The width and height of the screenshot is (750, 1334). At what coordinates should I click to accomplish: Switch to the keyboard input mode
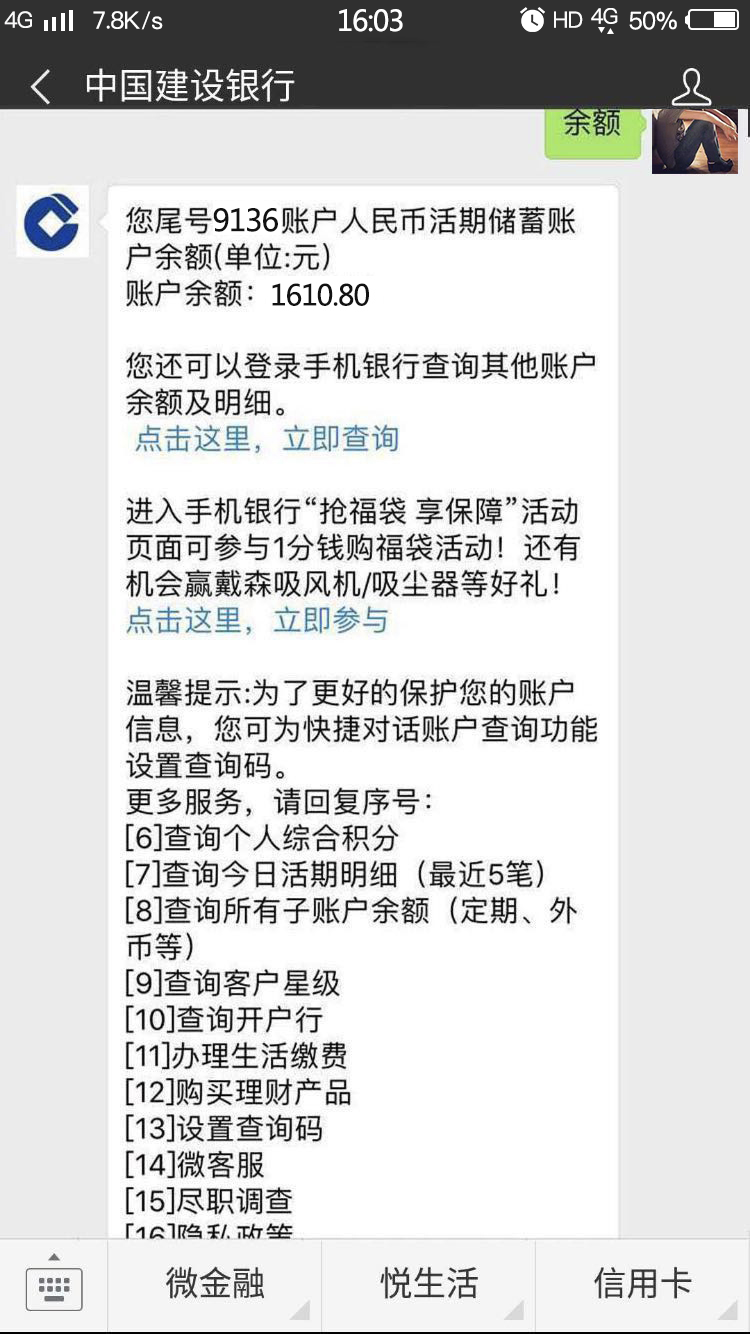pyautogui.click(x=54, y=1285)
